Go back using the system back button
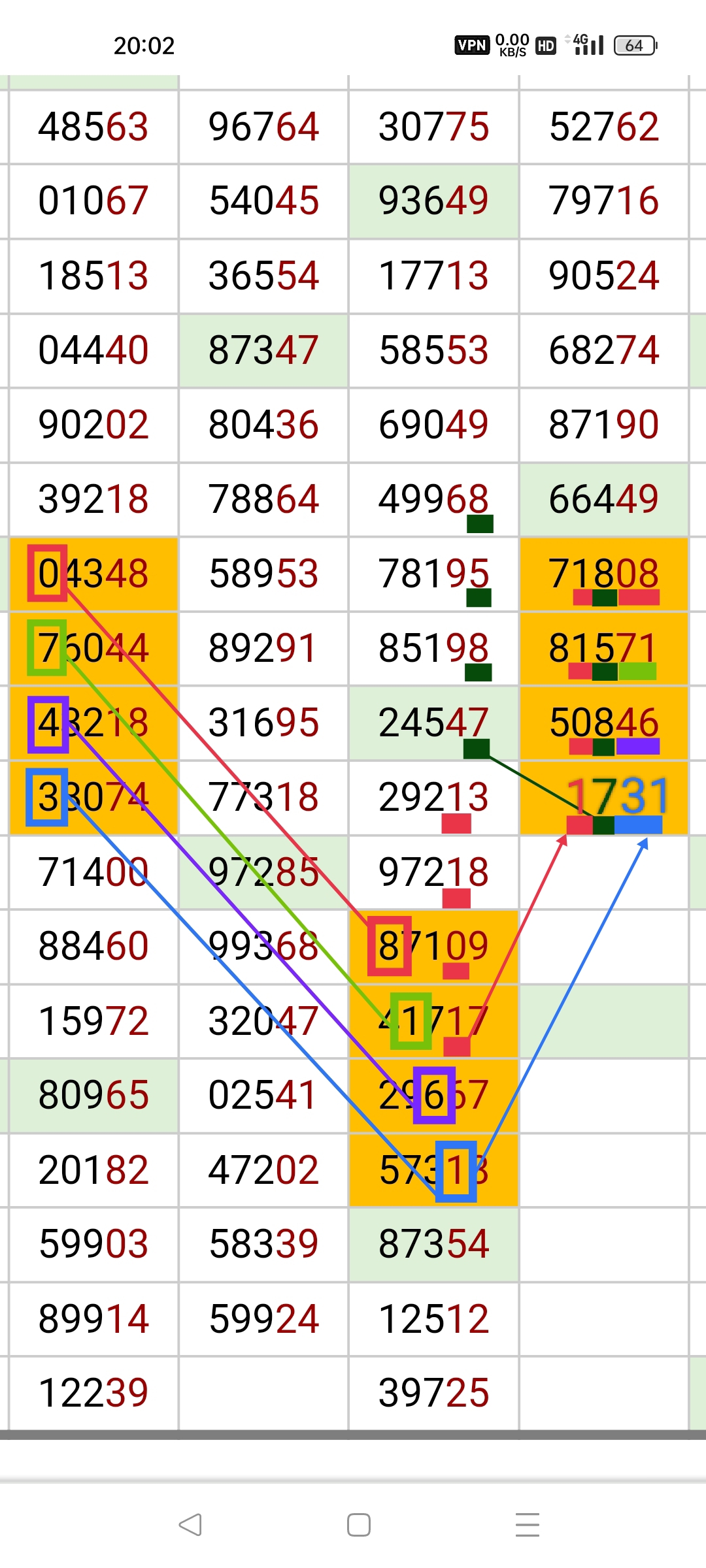The image size is (706, 1568). [x=190, y=1525]
